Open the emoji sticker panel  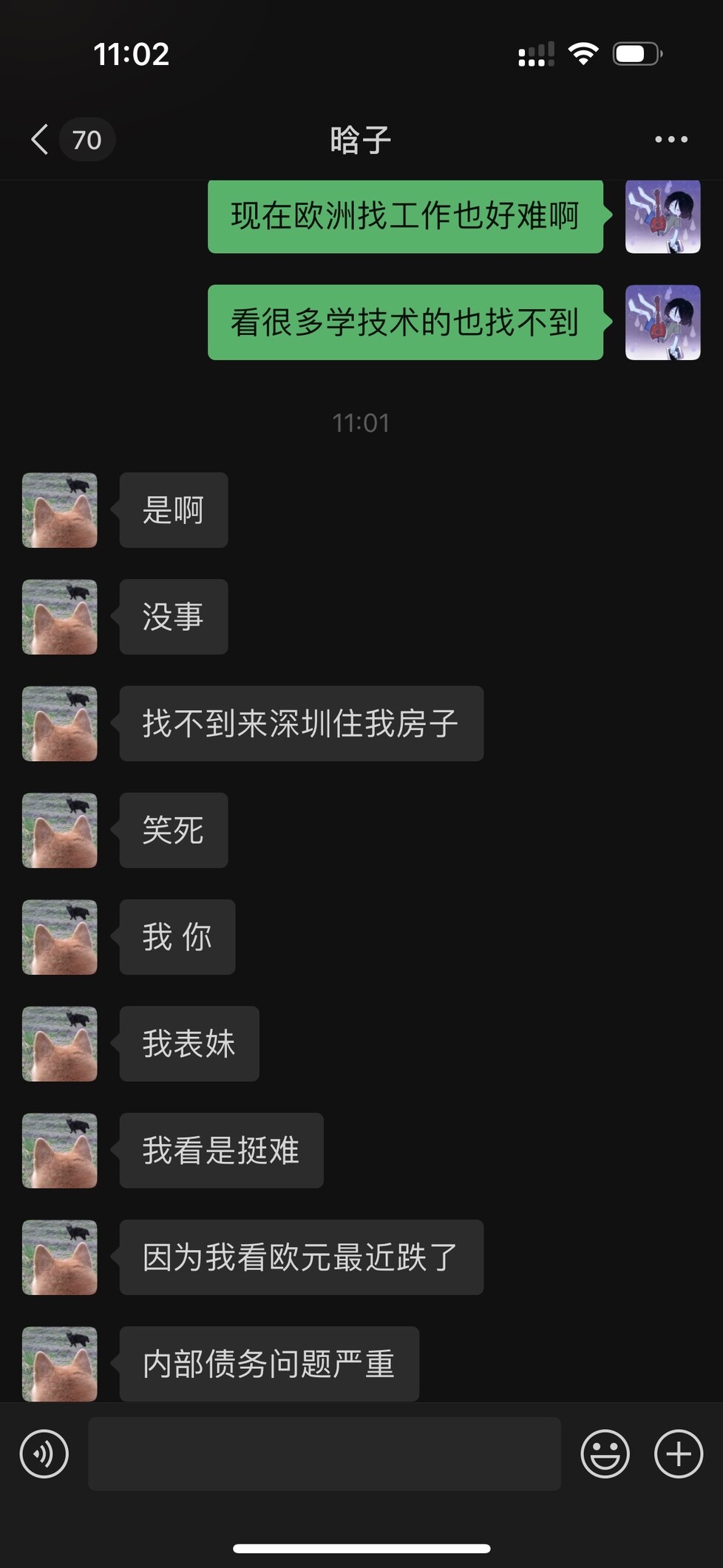click(x=605, y=1453)
